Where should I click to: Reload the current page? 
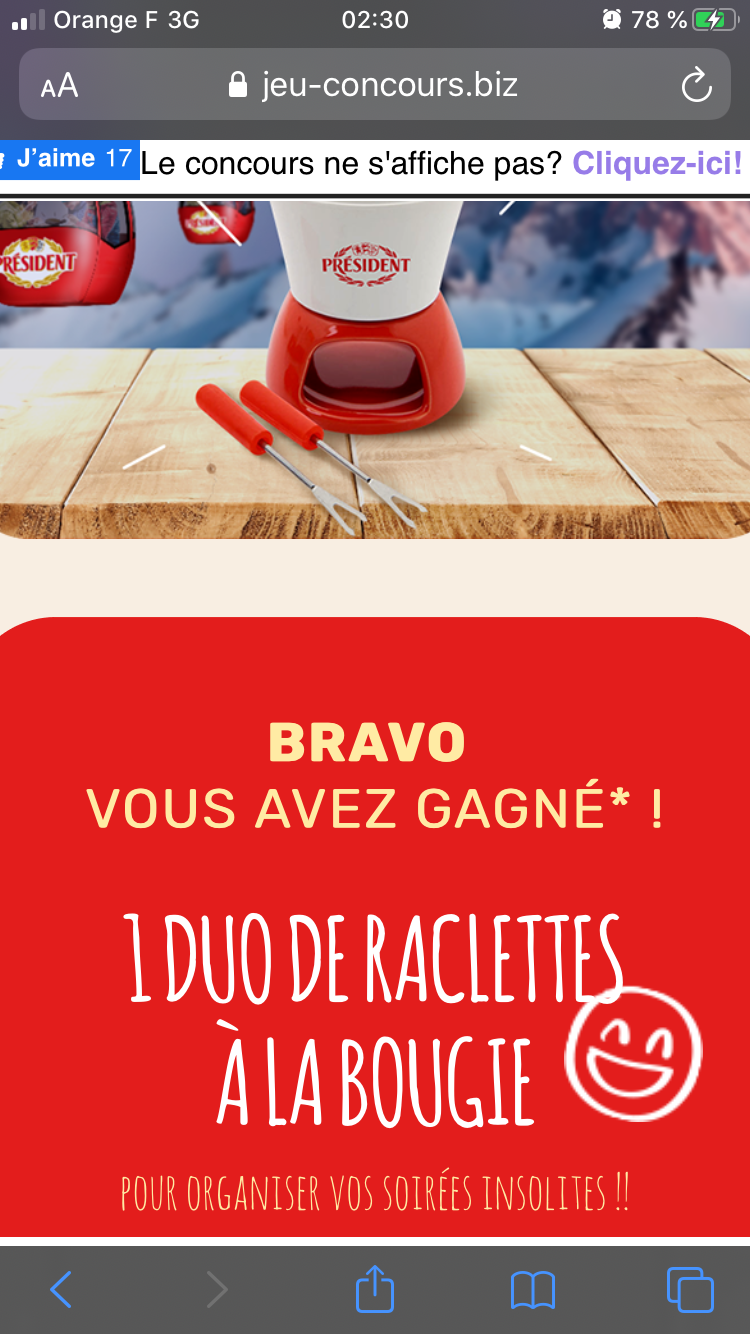[x=695, y=86]
